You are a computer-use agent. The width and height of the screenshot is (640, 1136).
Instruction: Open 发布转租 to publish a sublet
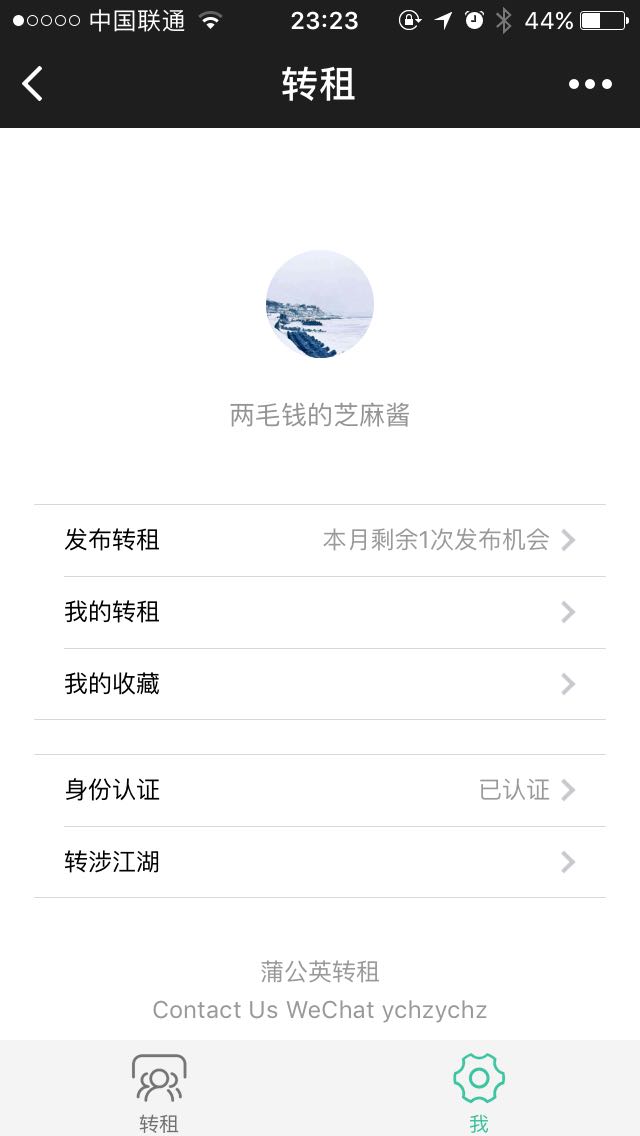pos(320,540)
